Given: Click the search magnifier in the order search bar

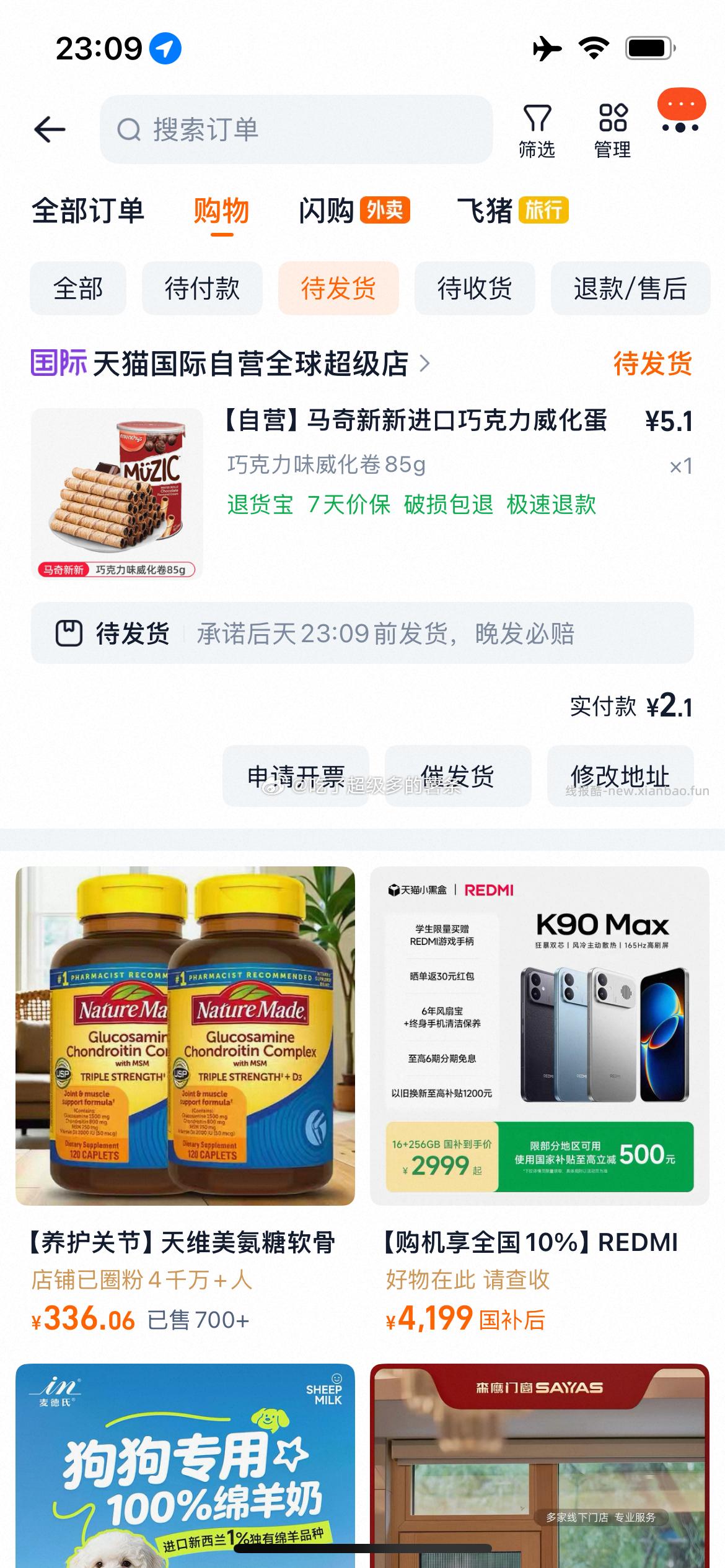Looking at the screenshot, I should pos(130,130).
